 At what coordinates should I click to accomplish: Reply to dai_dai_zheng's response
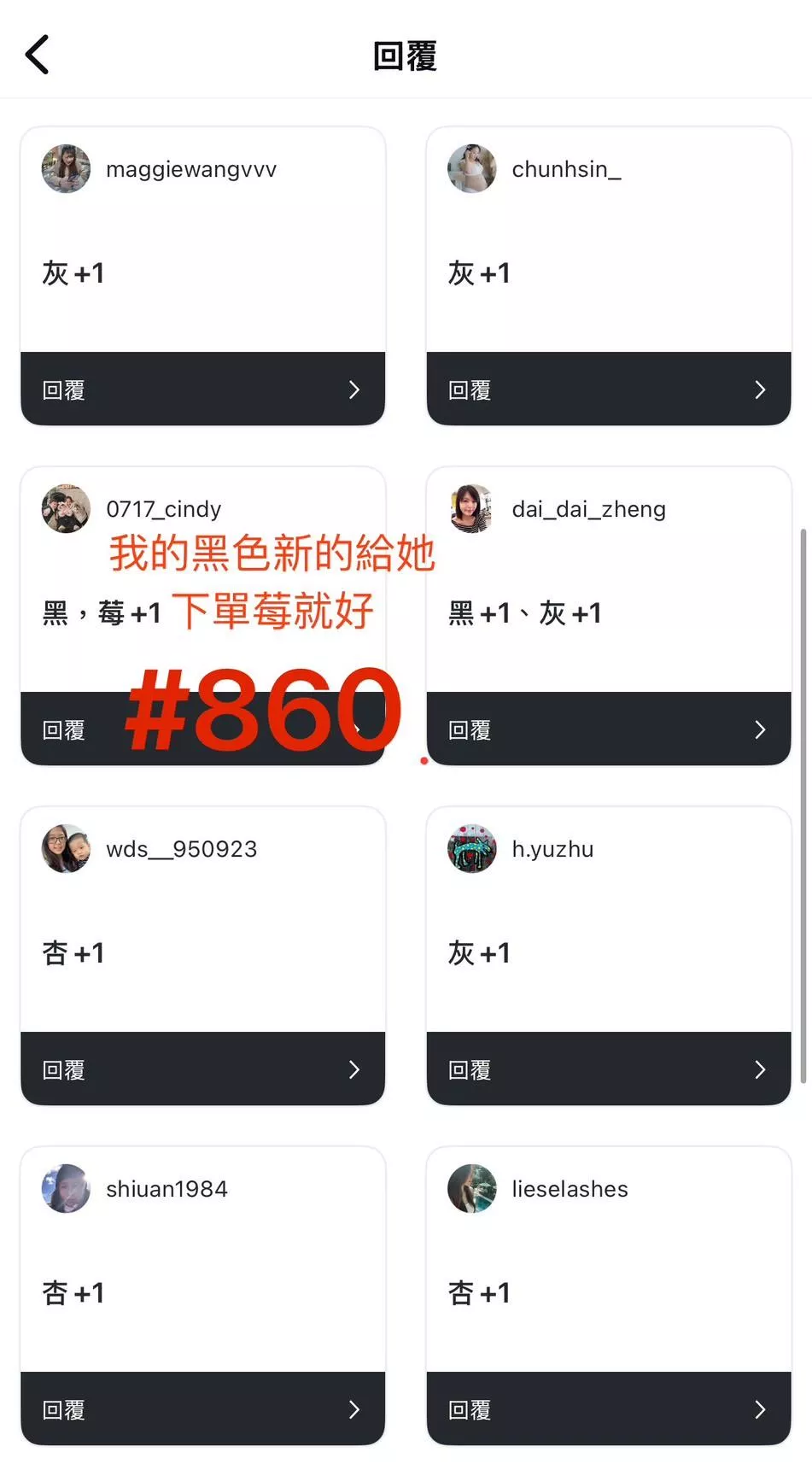(x=608, y=729)
